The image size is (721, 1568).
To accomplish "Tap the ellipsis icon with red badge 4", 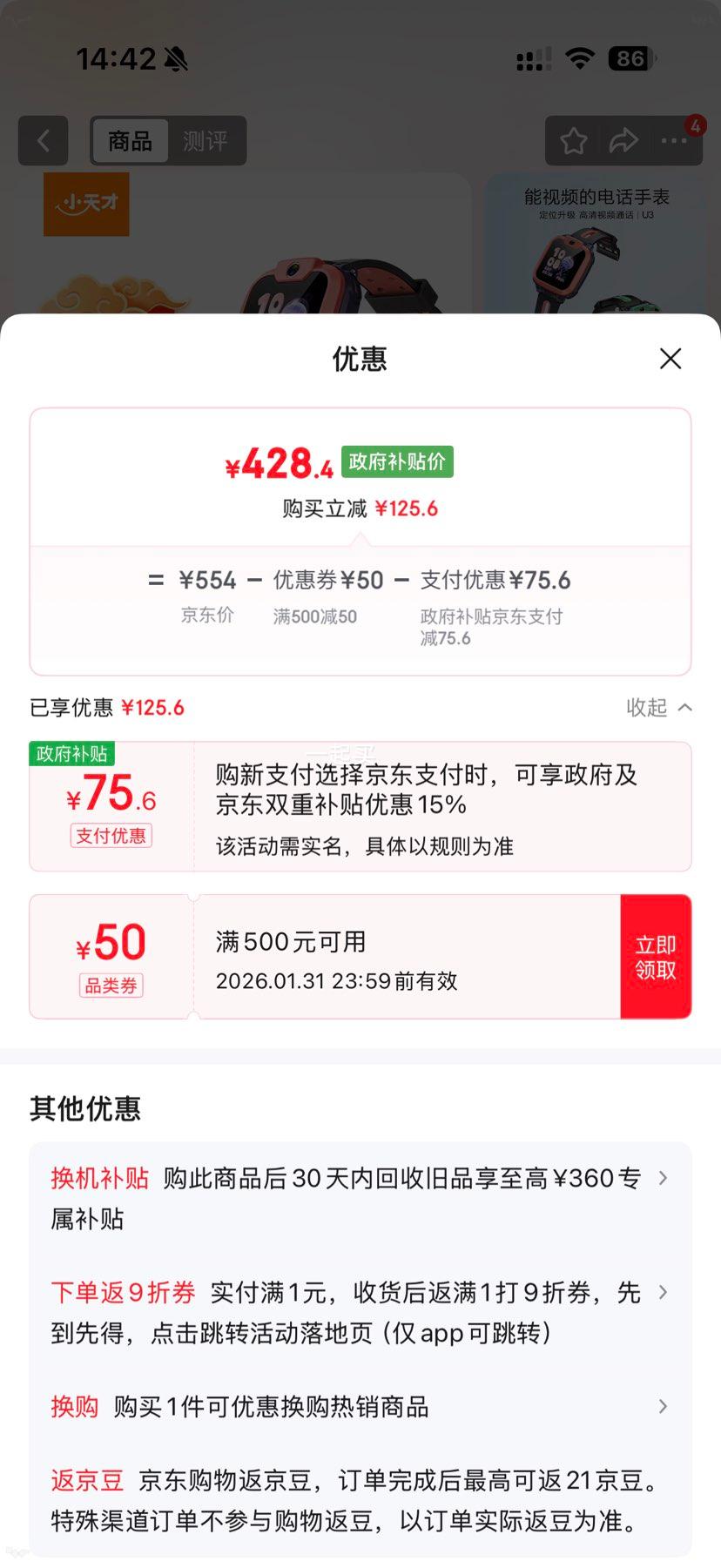I will coord(674,140).
